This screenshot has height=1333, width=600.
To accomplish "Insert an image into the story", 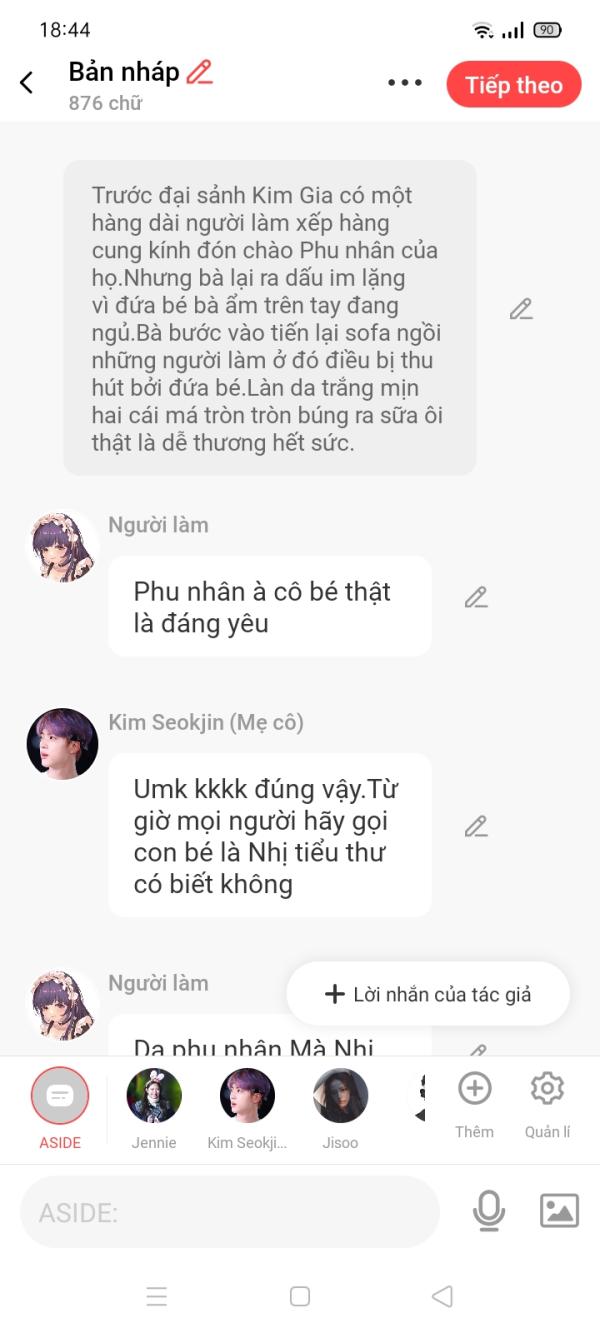I will [x=559, y=1211].
